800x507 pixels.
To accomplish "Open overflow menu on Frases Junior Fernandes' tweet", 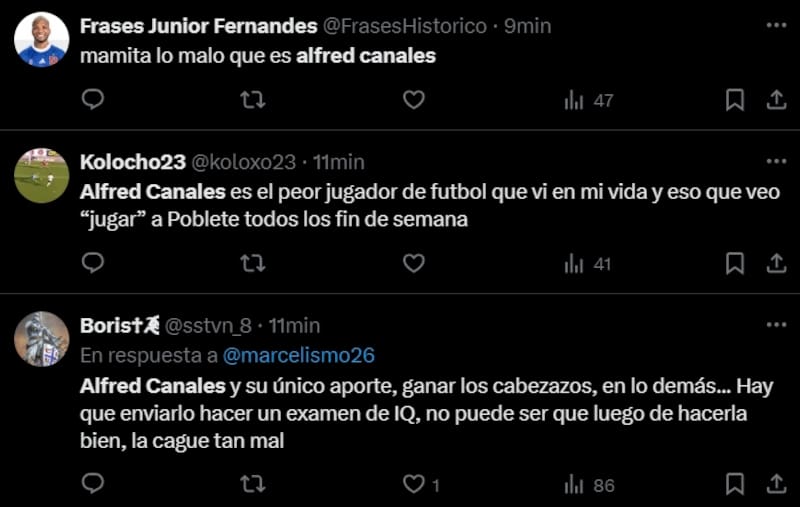I will click(775, 25).
